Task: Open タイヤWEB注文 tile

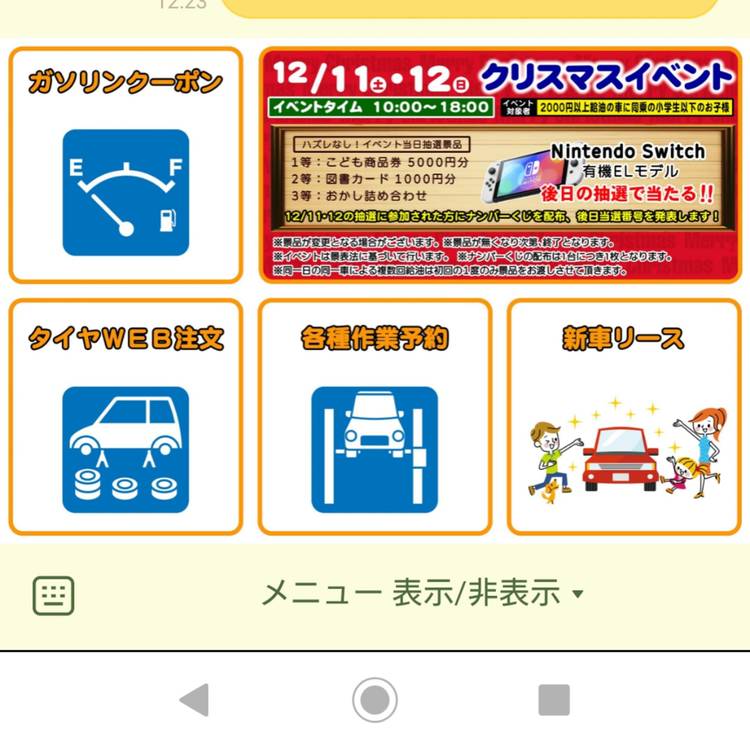Action: (126, 417)
